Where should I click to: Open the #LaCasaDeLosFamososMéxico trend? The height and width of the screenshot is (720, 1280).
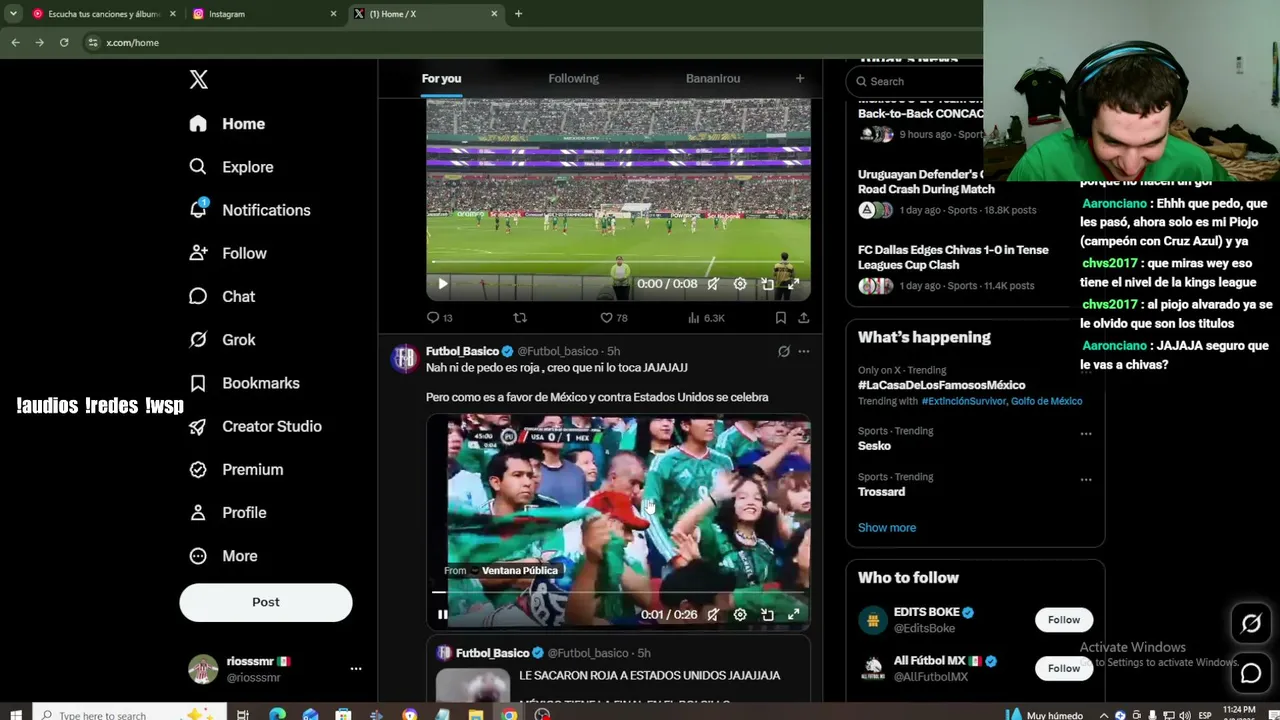coord(941,385)
